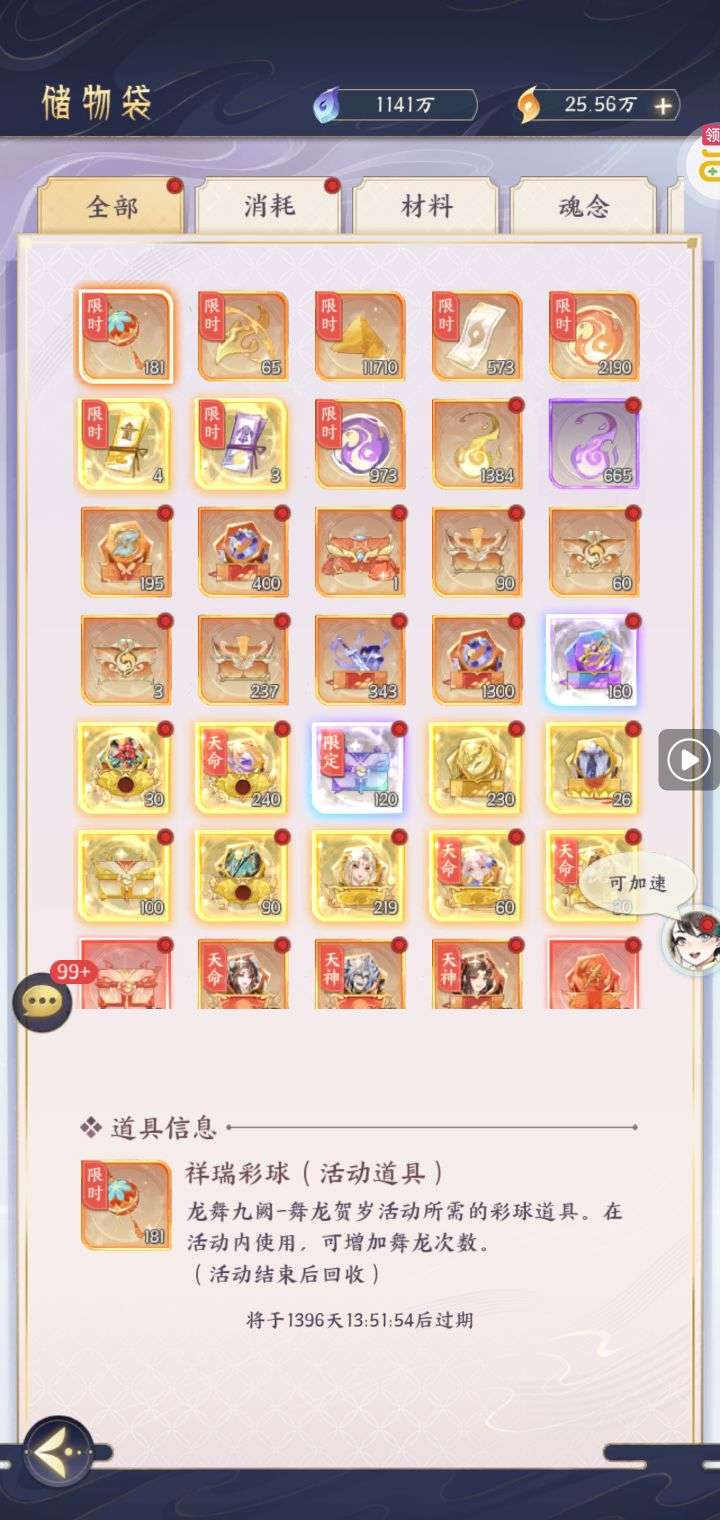
Task: Select the limited-time item with count 2190
Action: pos(594,336)
